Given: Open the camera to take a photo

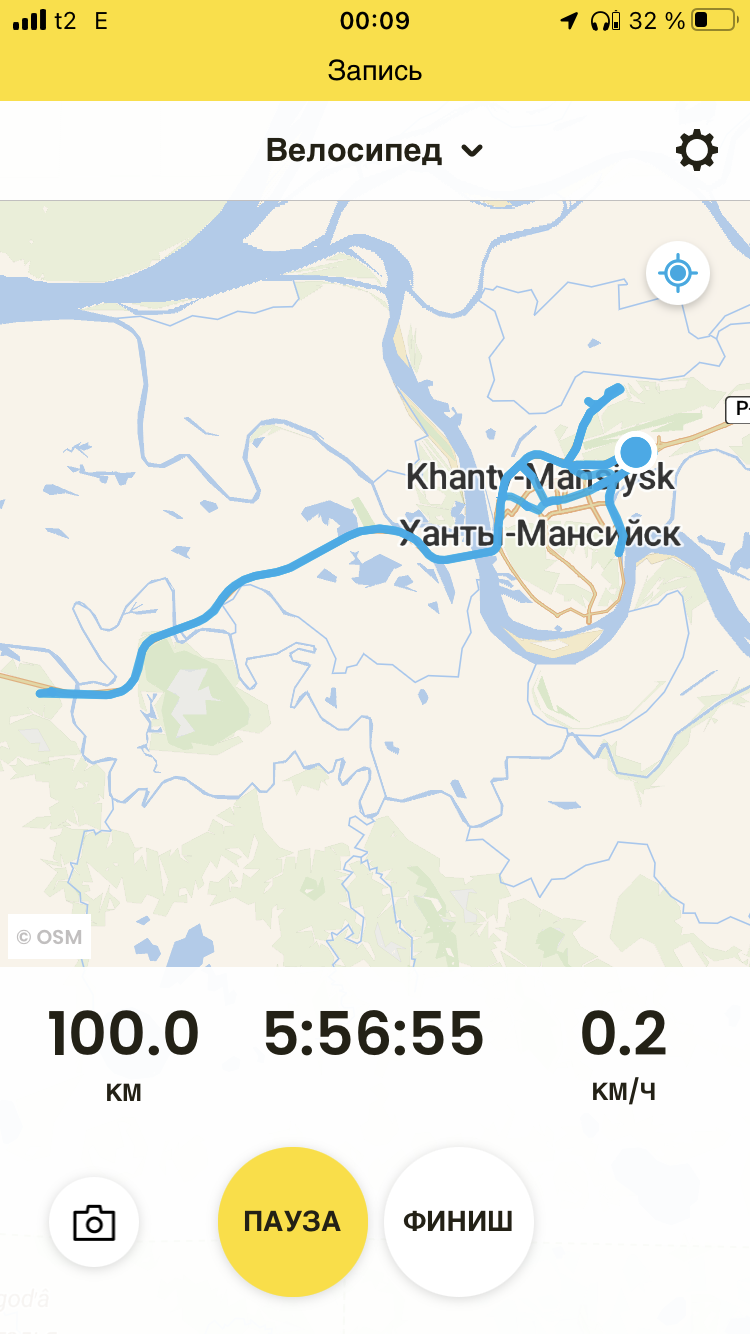Looking at the screenshot, I should click(94, 1222).
